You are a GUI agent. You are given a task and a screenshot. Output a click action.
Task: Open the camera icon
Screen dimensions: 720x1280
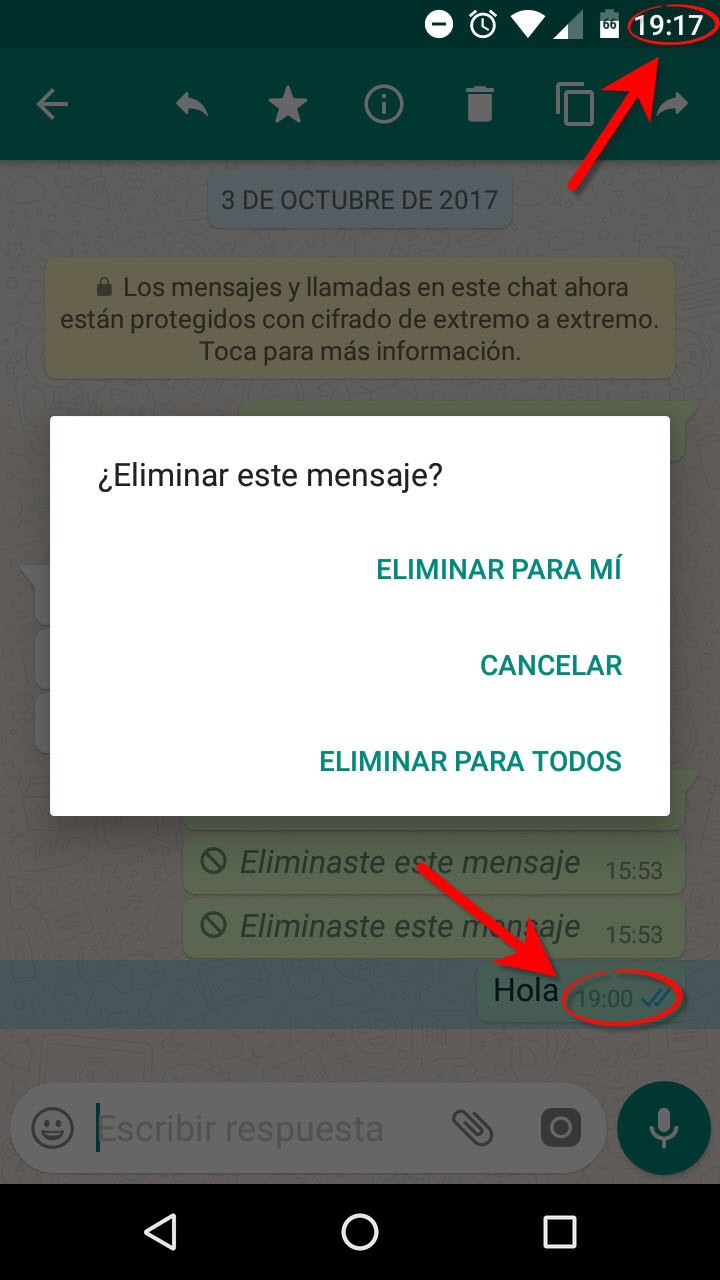(561, 1129)
